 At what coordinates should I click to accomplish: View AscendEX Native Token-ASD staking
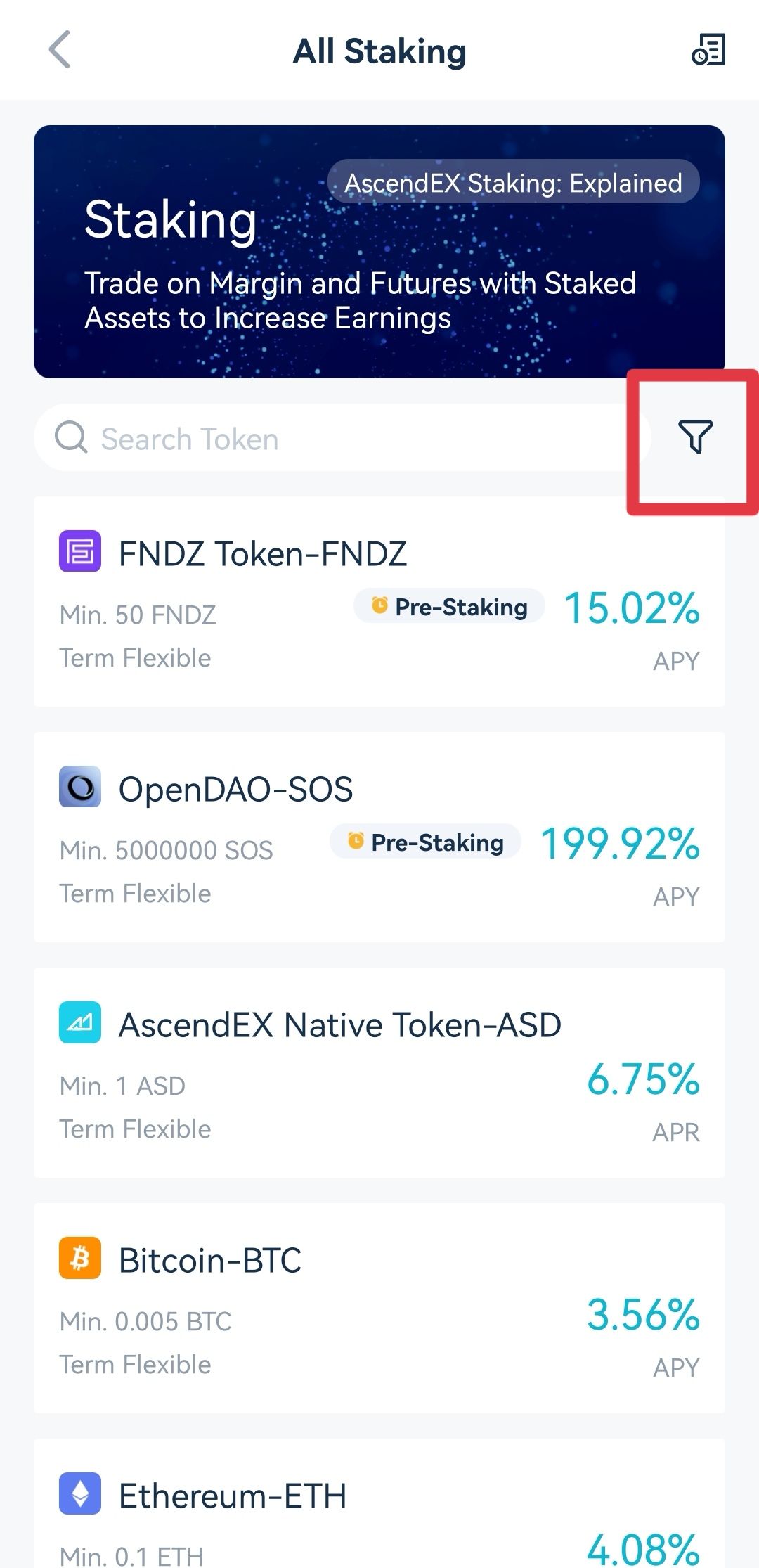379,1073
